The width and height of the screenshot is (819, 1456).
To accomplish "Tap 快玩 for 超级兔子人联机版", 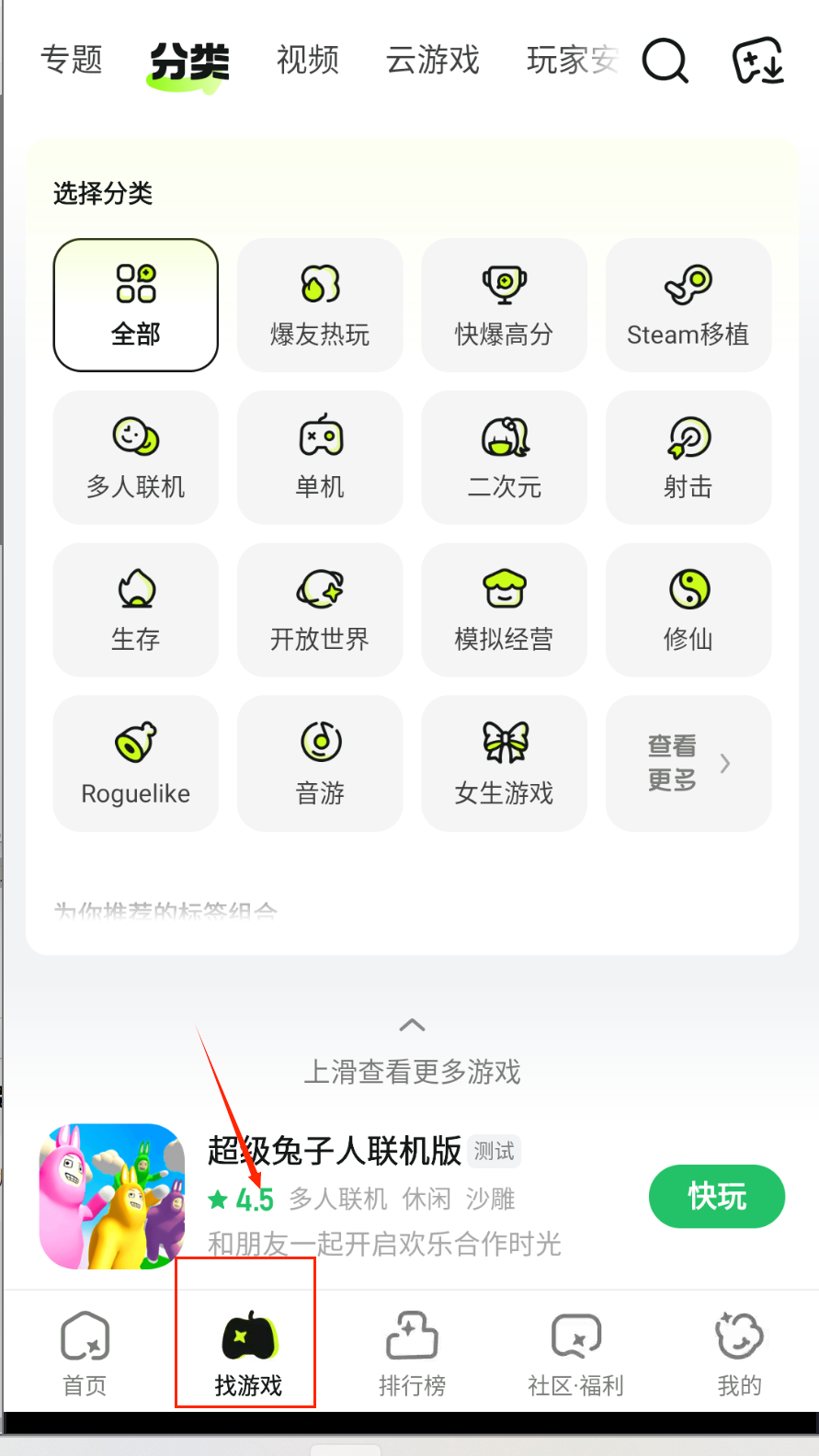I will (716, 1197).
